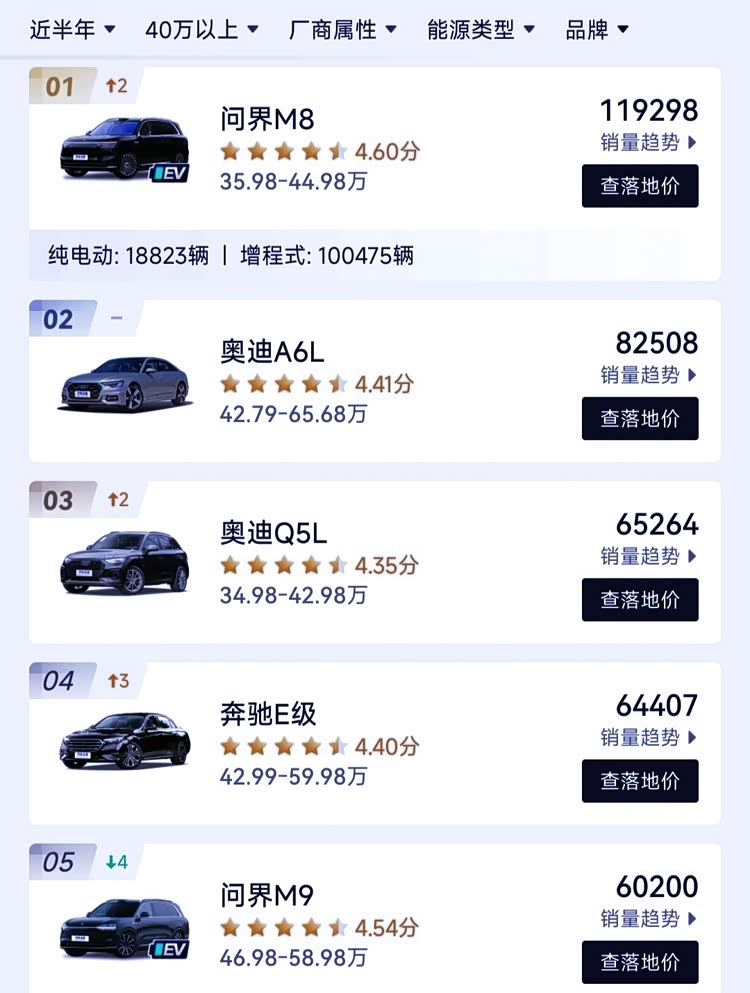View 销量趋势 for 奥迪A6L

(x=649, y=375)
